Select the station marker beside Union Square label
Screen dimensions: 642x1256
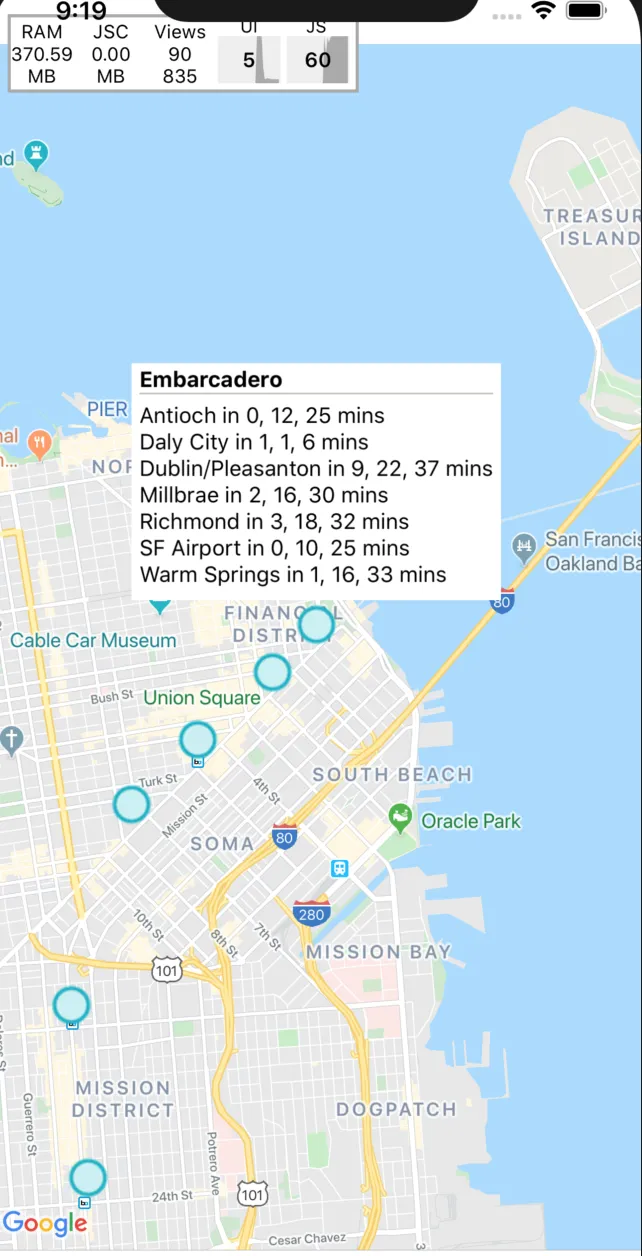[x=272, y=672]
